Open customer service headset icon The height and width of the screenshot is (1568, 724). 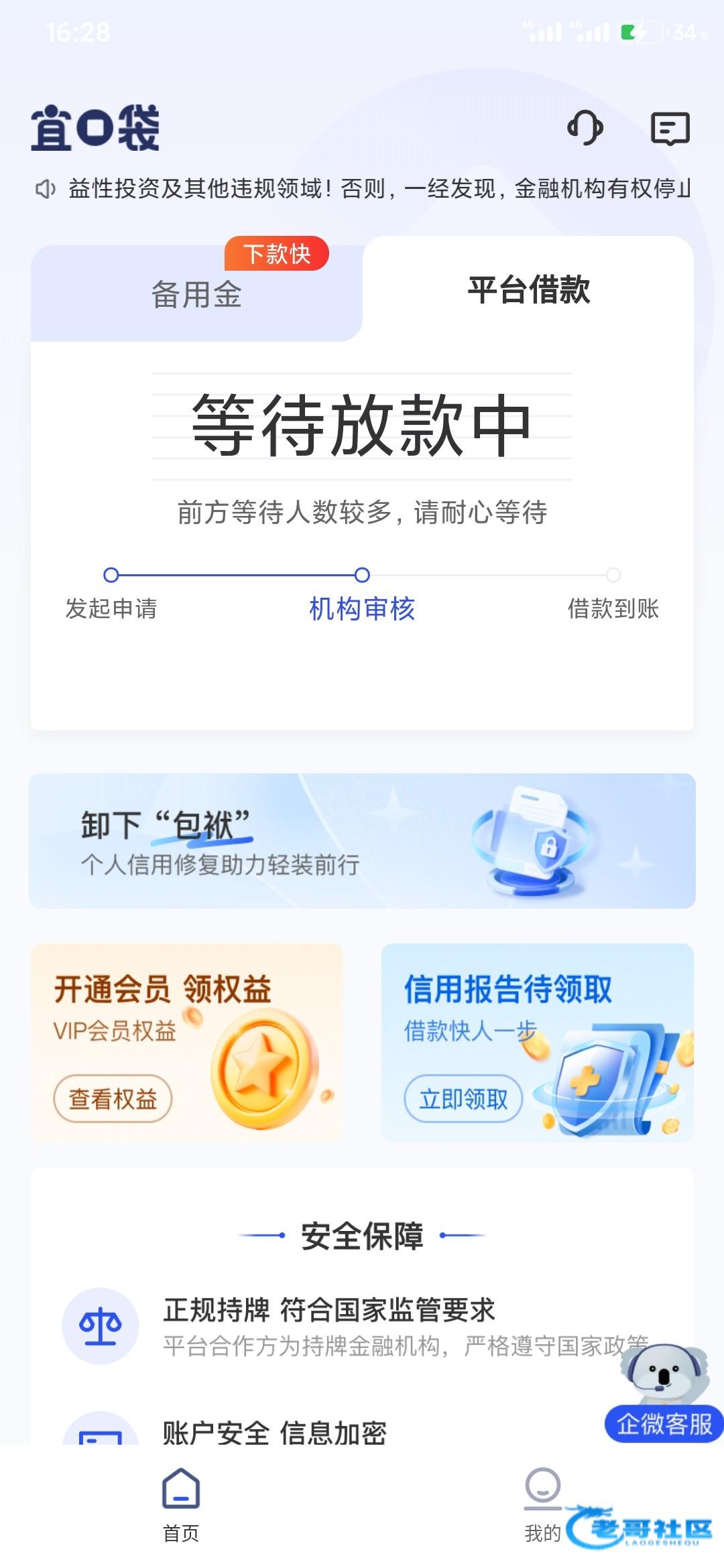(x=585, y=127)
